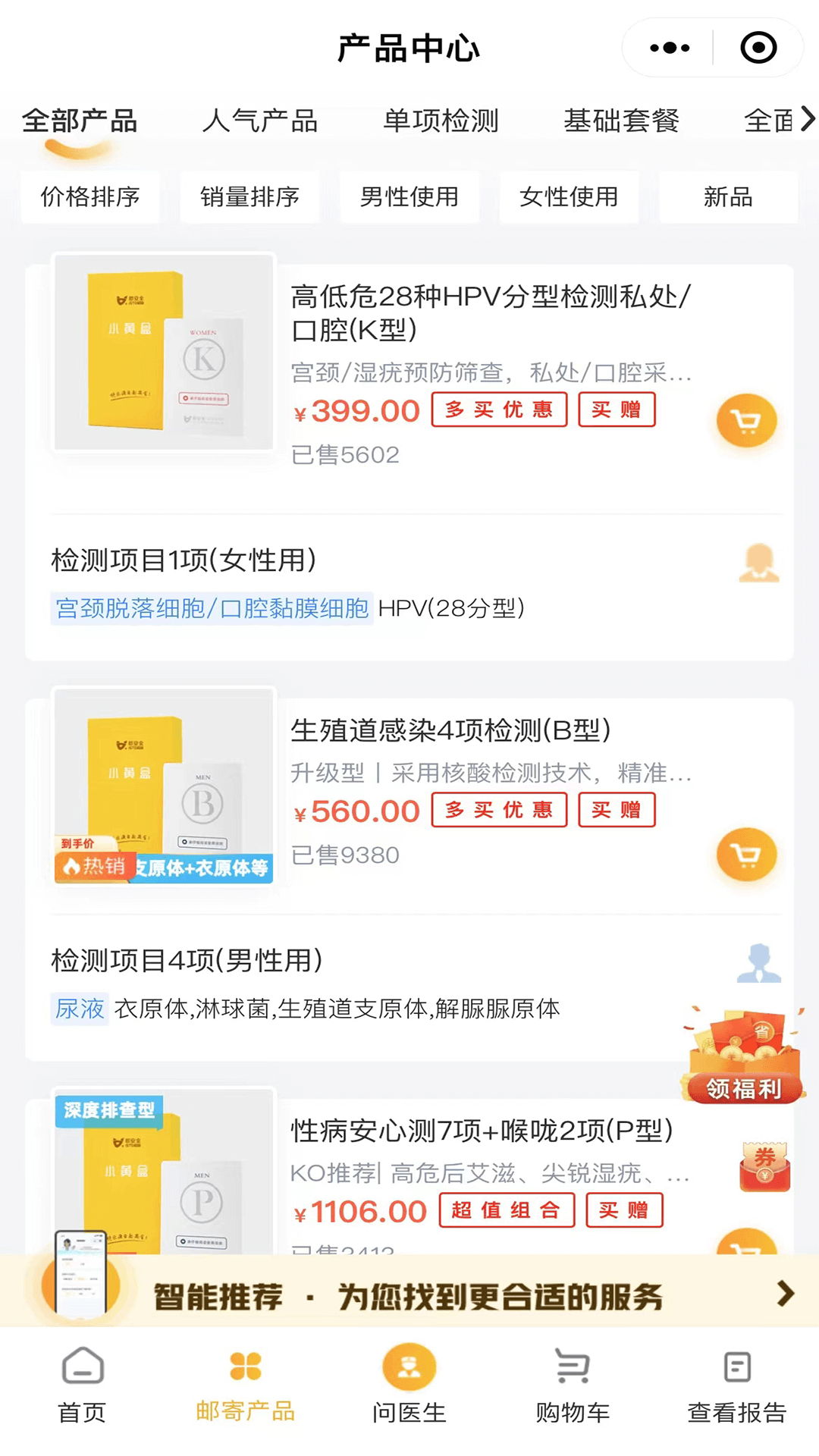Sort products by 销量排序

pos(249,197)
